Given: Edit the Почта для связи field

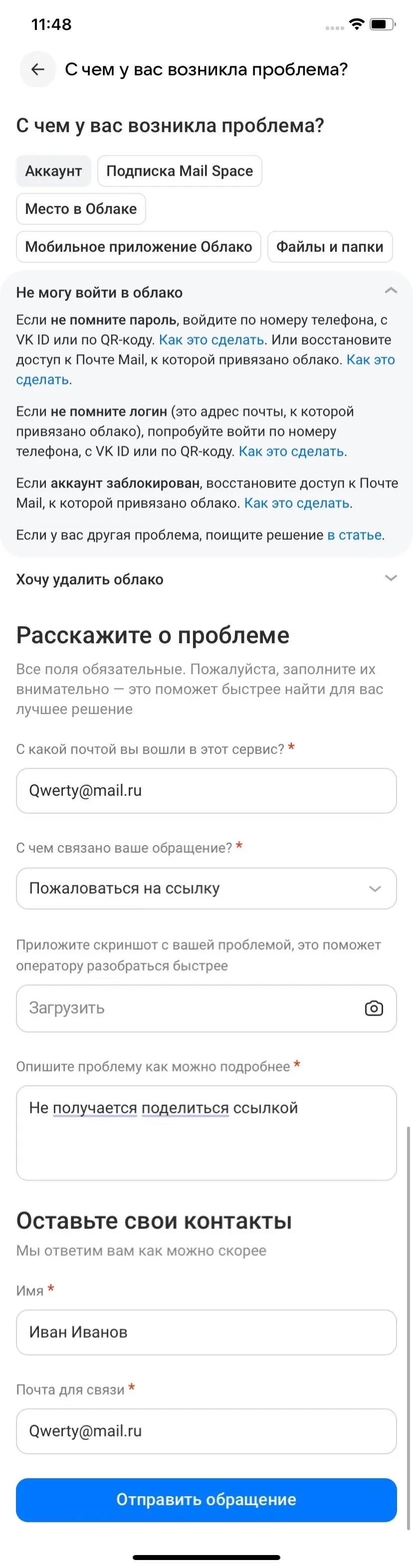Looking at the screenshot, I should click(x=206, y=1430).
